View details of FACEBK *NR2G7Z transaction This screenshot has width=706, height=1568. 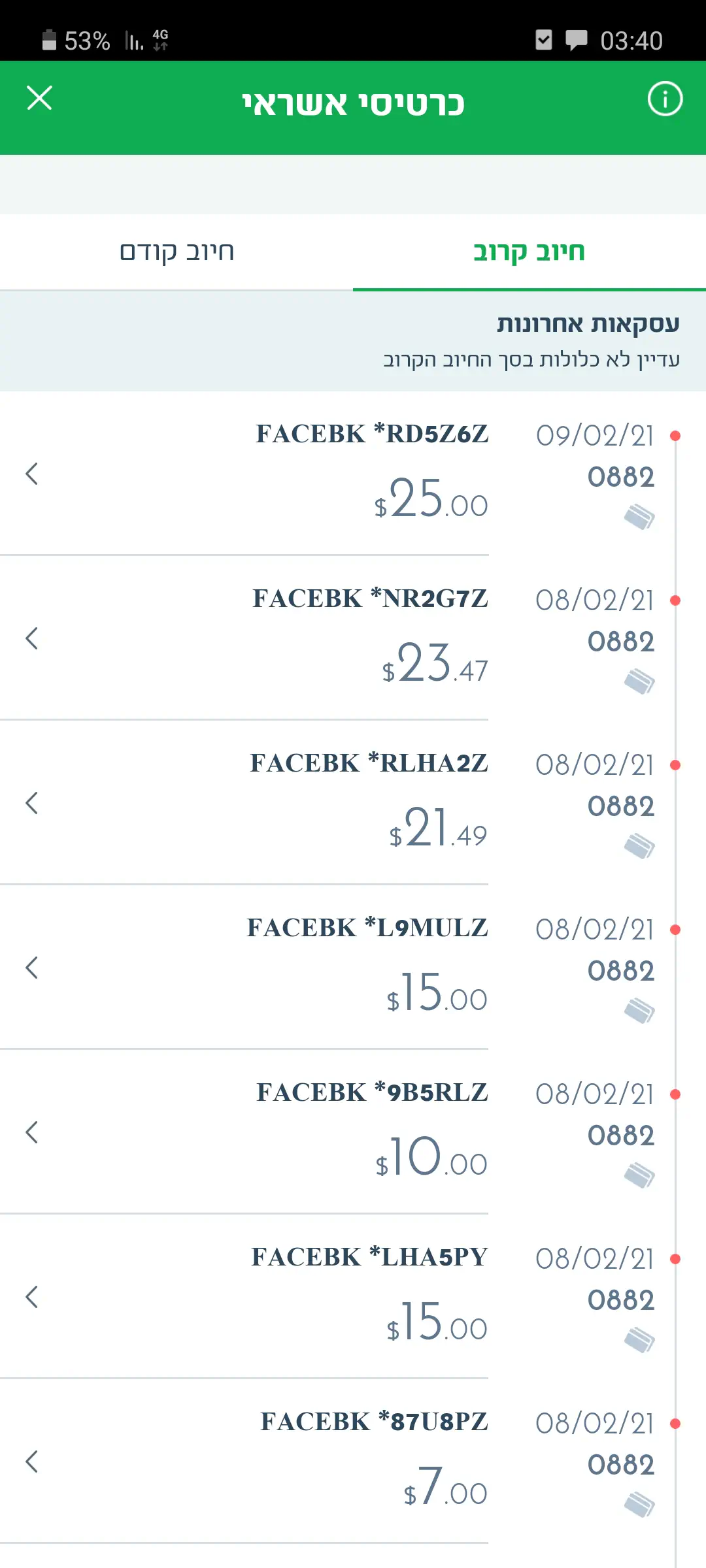[x=353, y=638]
